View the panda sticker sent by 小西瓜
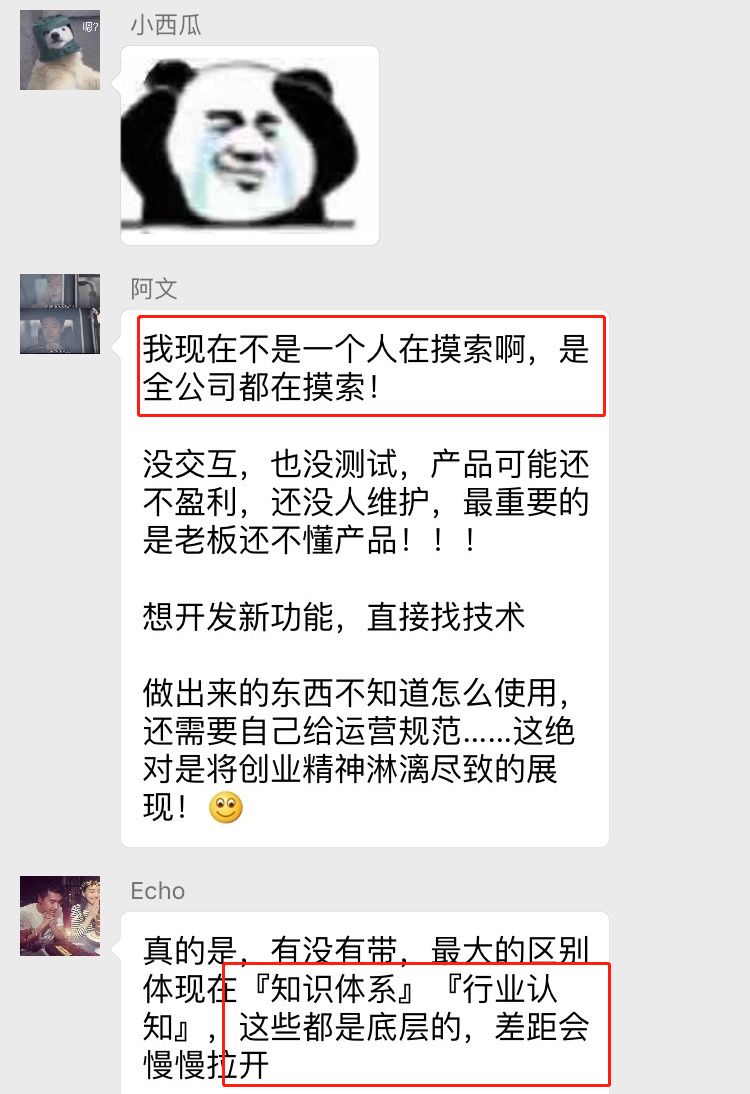This screenshot has height=1094, width=750. [x=249, y=145]
